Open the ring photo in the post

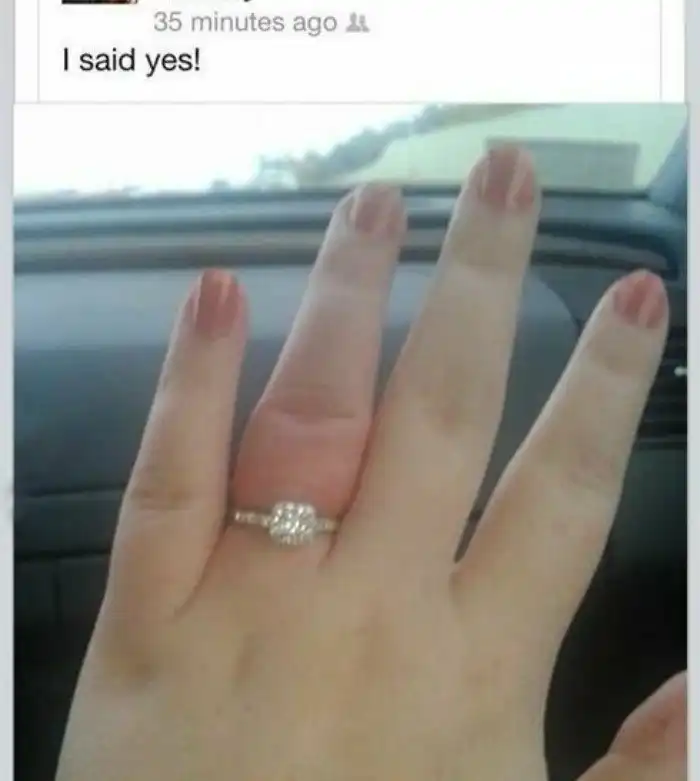[350, 440]
